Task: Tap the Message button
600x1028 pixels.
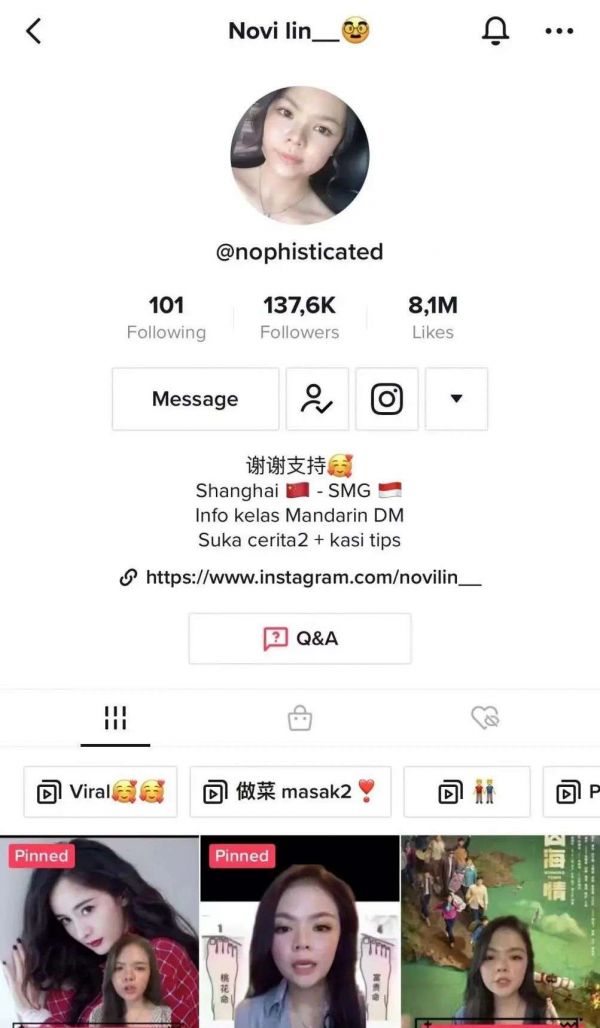Action: coord(195,399)
